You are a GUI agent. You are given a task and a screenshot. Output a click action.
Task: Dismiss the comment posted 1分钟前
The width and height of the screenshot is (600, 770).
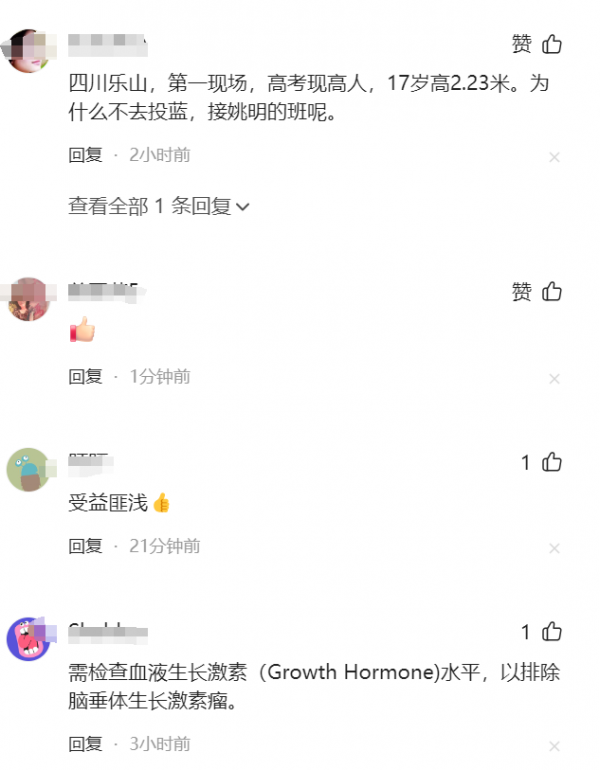[x=554, y=379]
